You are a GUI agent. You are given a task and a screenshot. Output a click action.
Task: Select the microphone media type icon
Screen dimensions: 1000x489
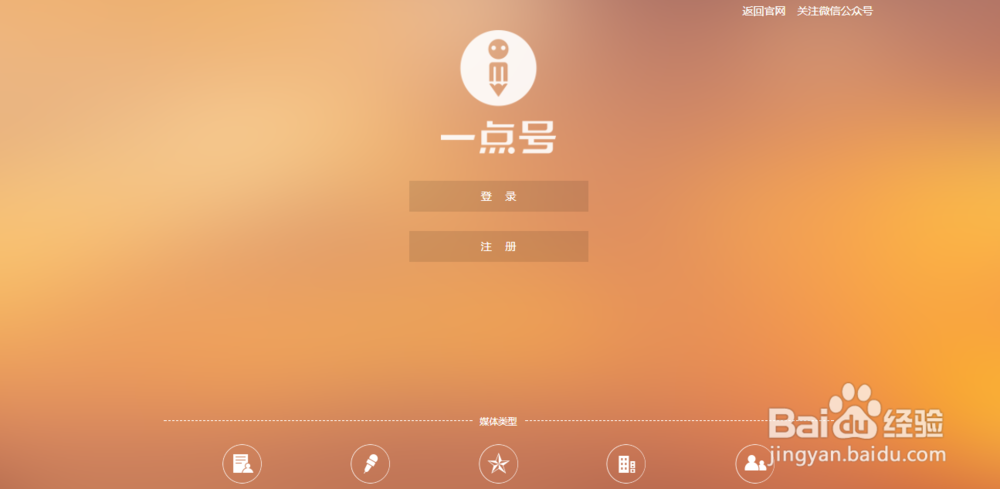[370, 463]
